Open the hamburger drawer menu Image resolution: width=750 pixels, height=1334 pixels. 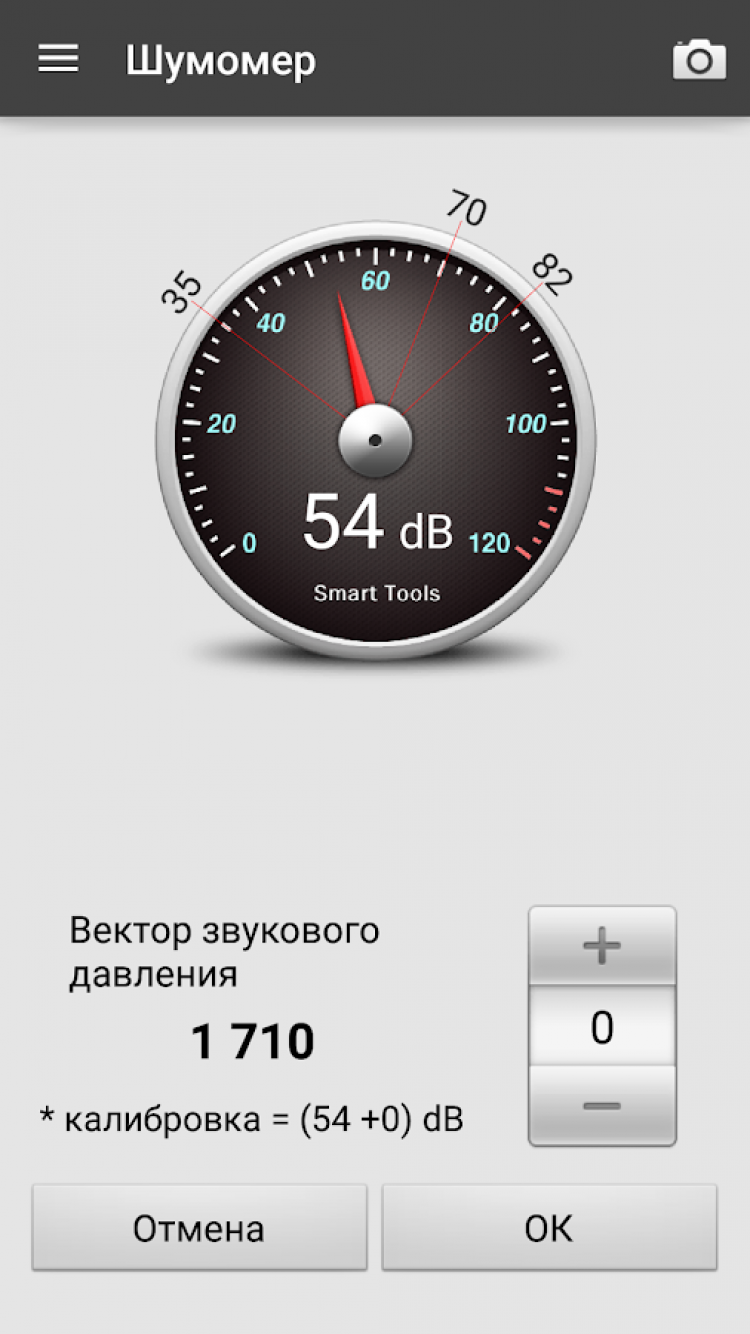tap(58, 59)
